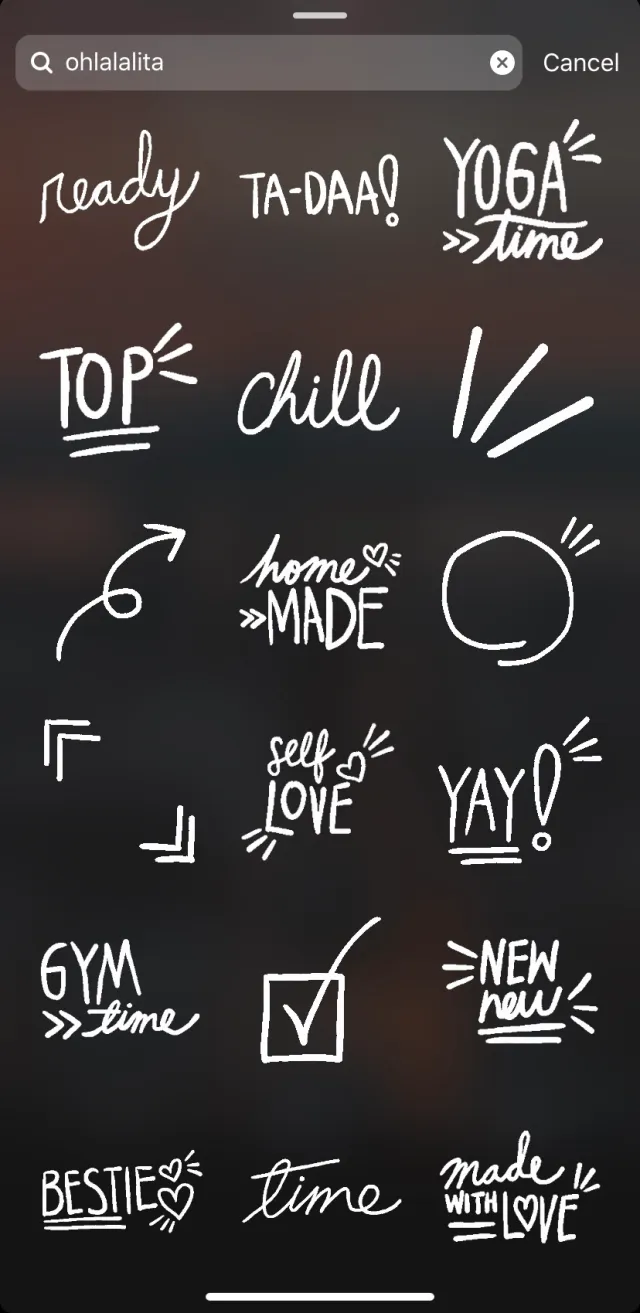Add the "GYM time" sticker
The image size is (640, 1313).
pos(117,992)
